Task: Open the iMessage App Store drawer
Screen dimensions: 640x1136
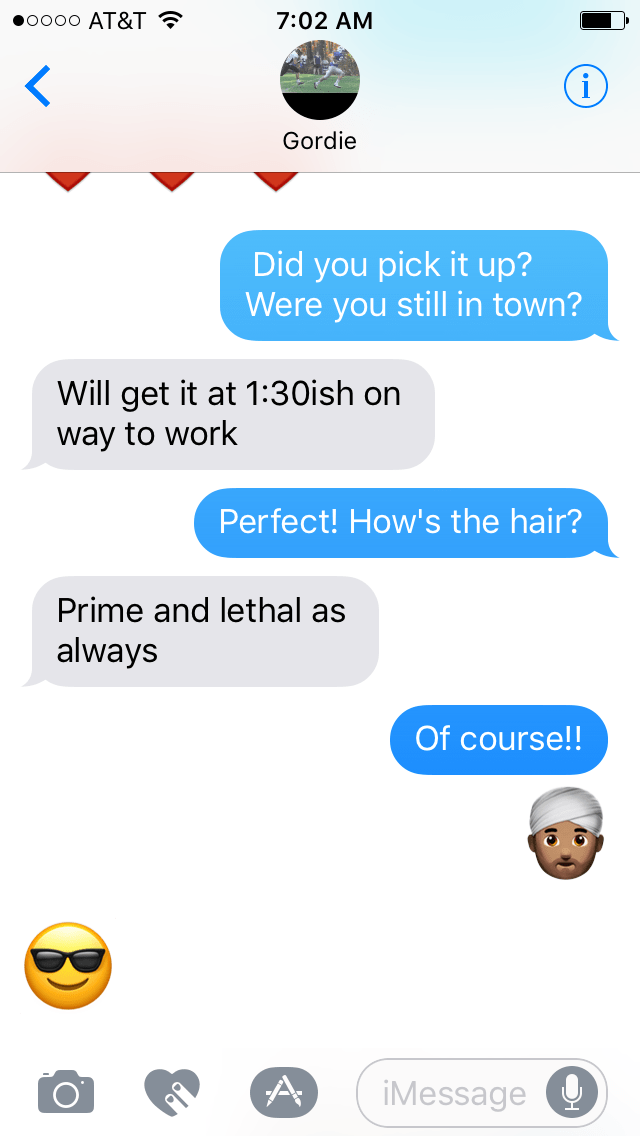Action: (283, 1091)
